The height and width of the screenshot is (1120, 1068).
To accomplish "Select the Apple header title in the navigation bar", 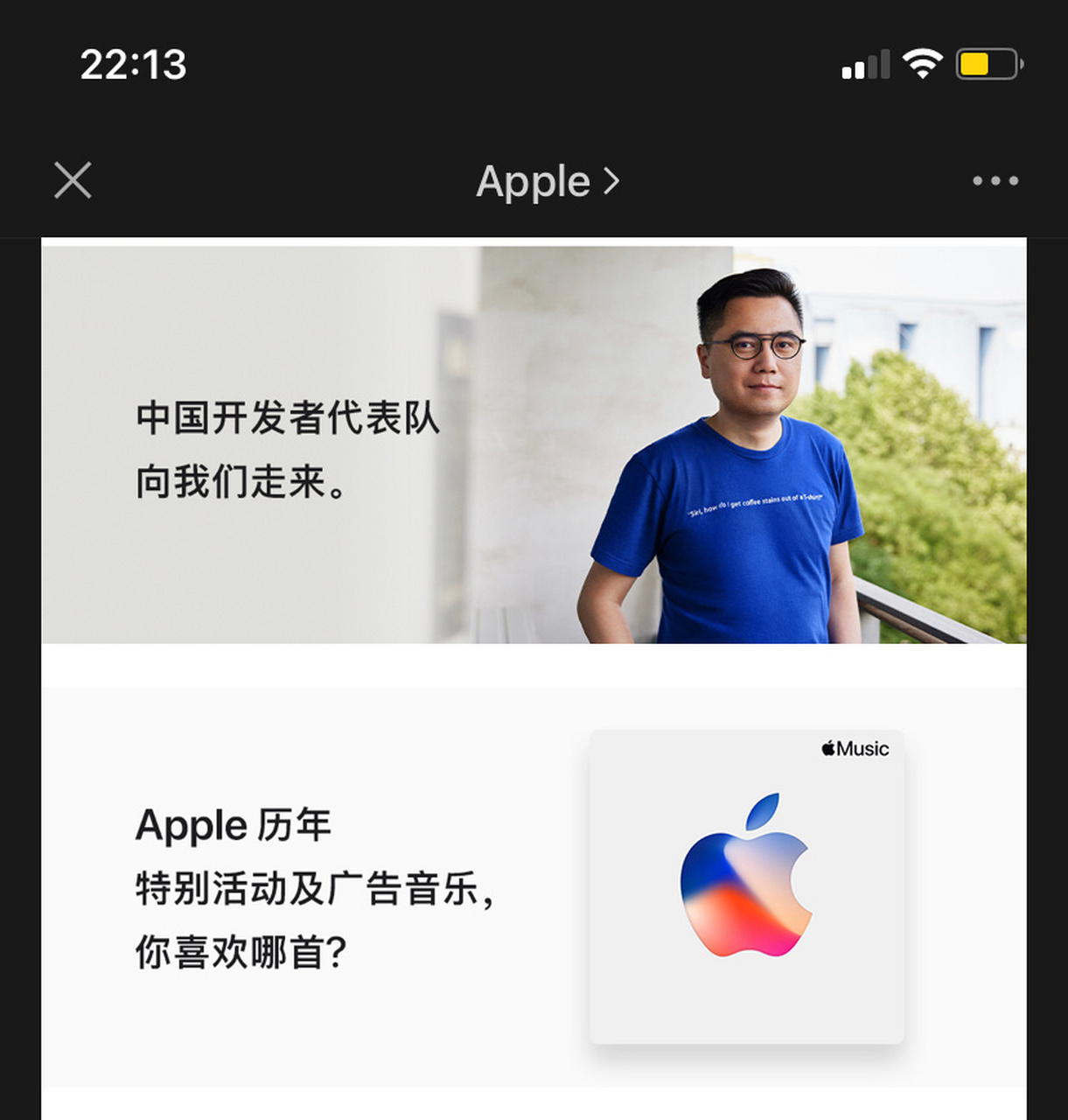I will (534, 181).
